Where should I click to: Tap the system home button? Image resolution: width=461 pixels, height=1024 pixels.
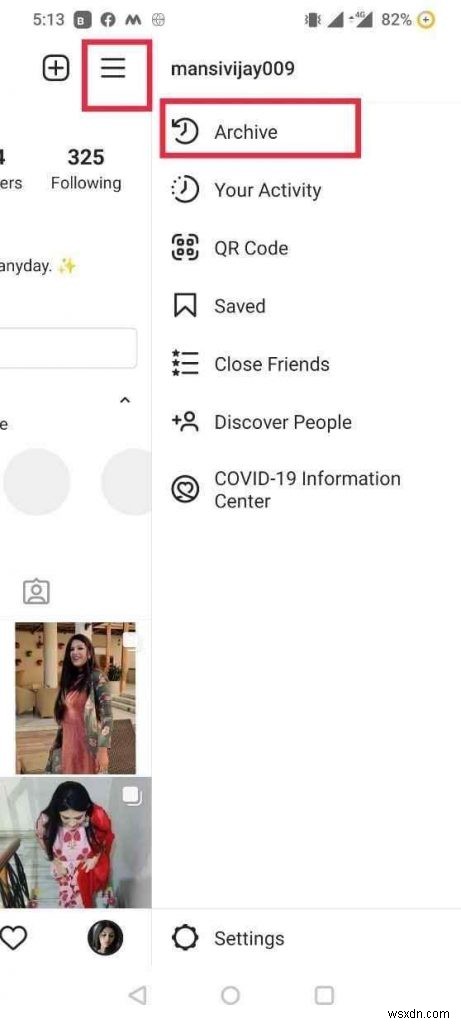(x=230, y=995)
